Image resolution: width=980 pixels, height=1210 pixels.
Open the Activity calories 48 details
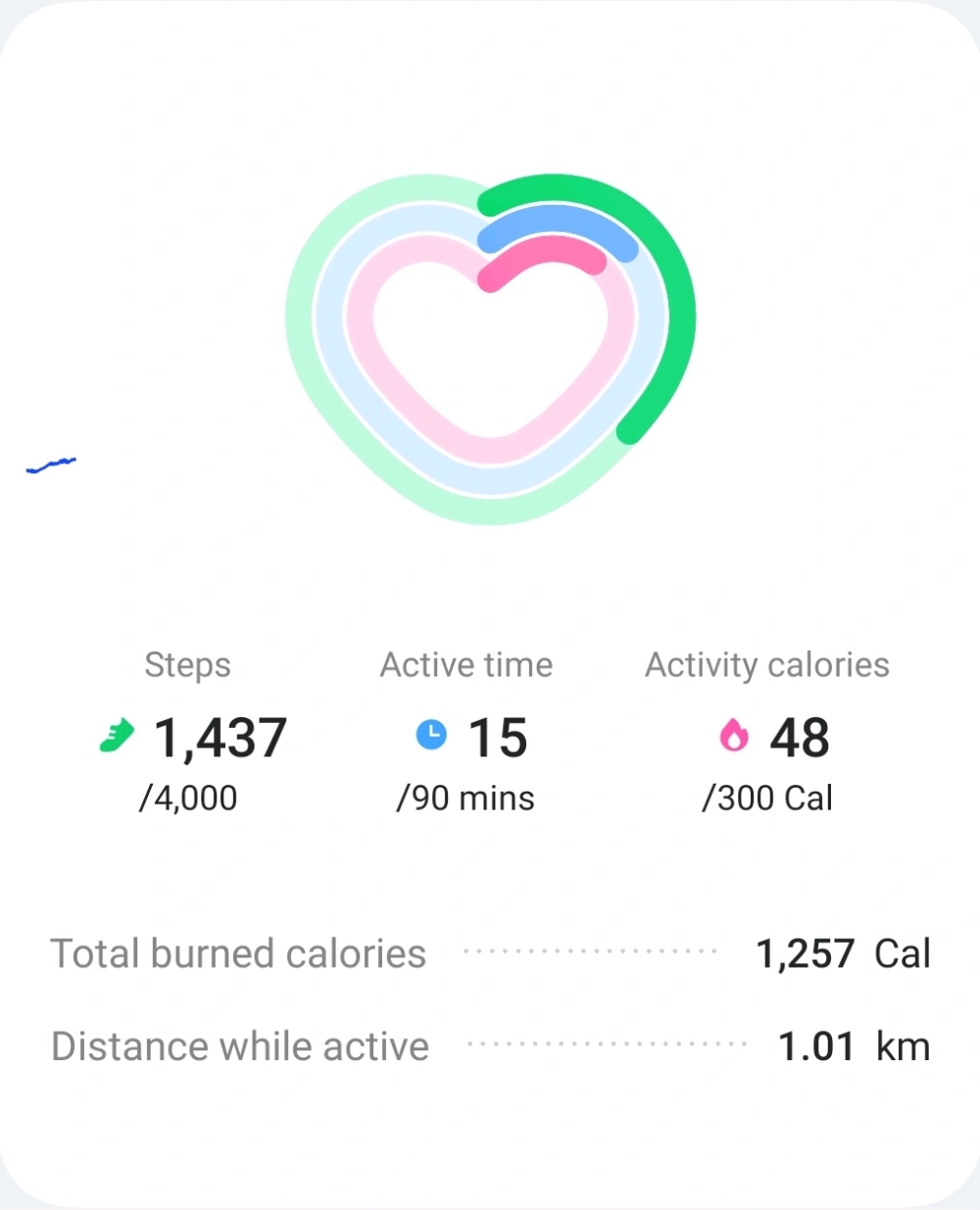pos(767,737)
